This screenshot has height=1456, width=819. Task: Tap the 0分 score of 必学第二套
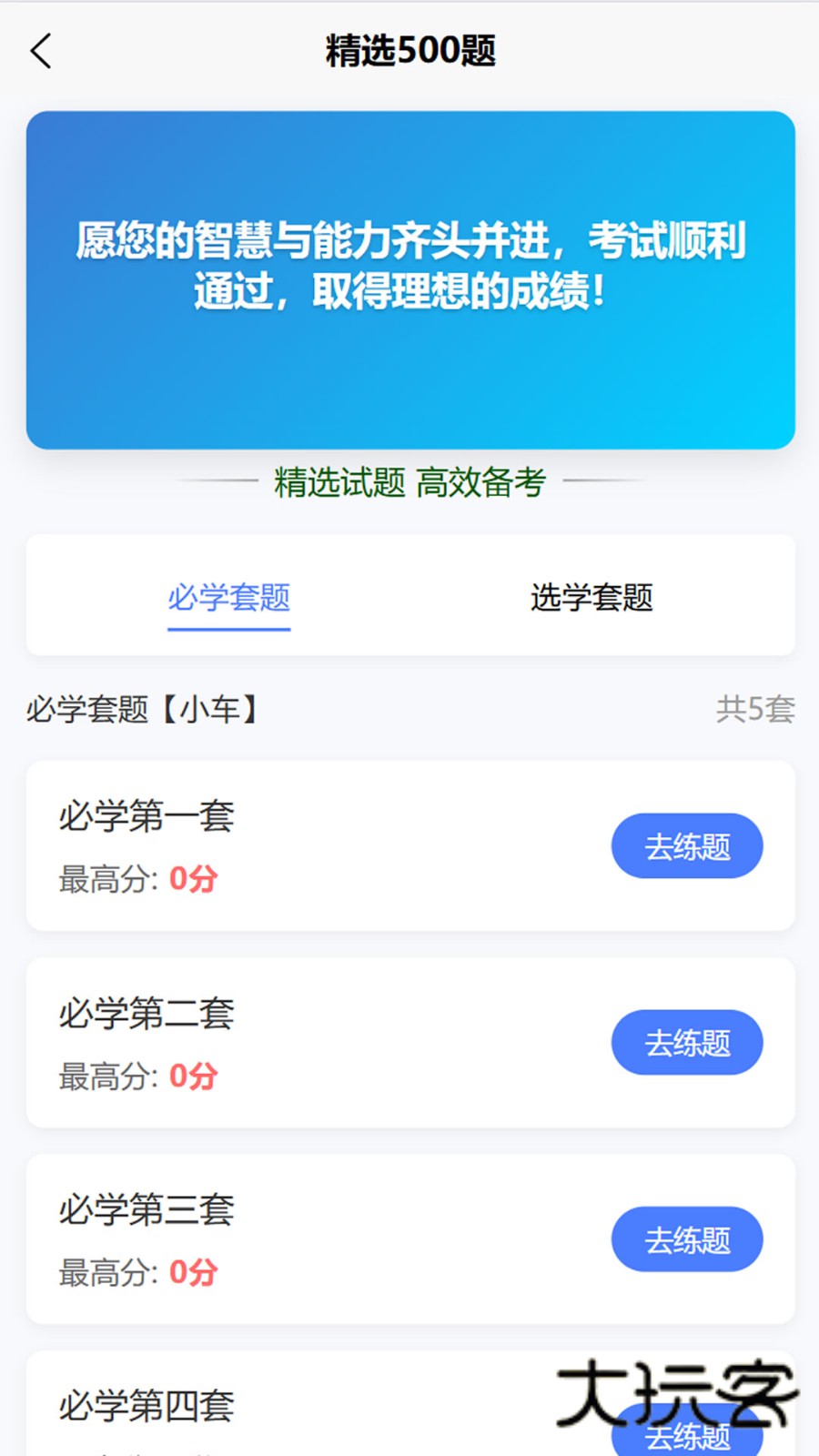pyautogui.click(x=193, y=1076)
